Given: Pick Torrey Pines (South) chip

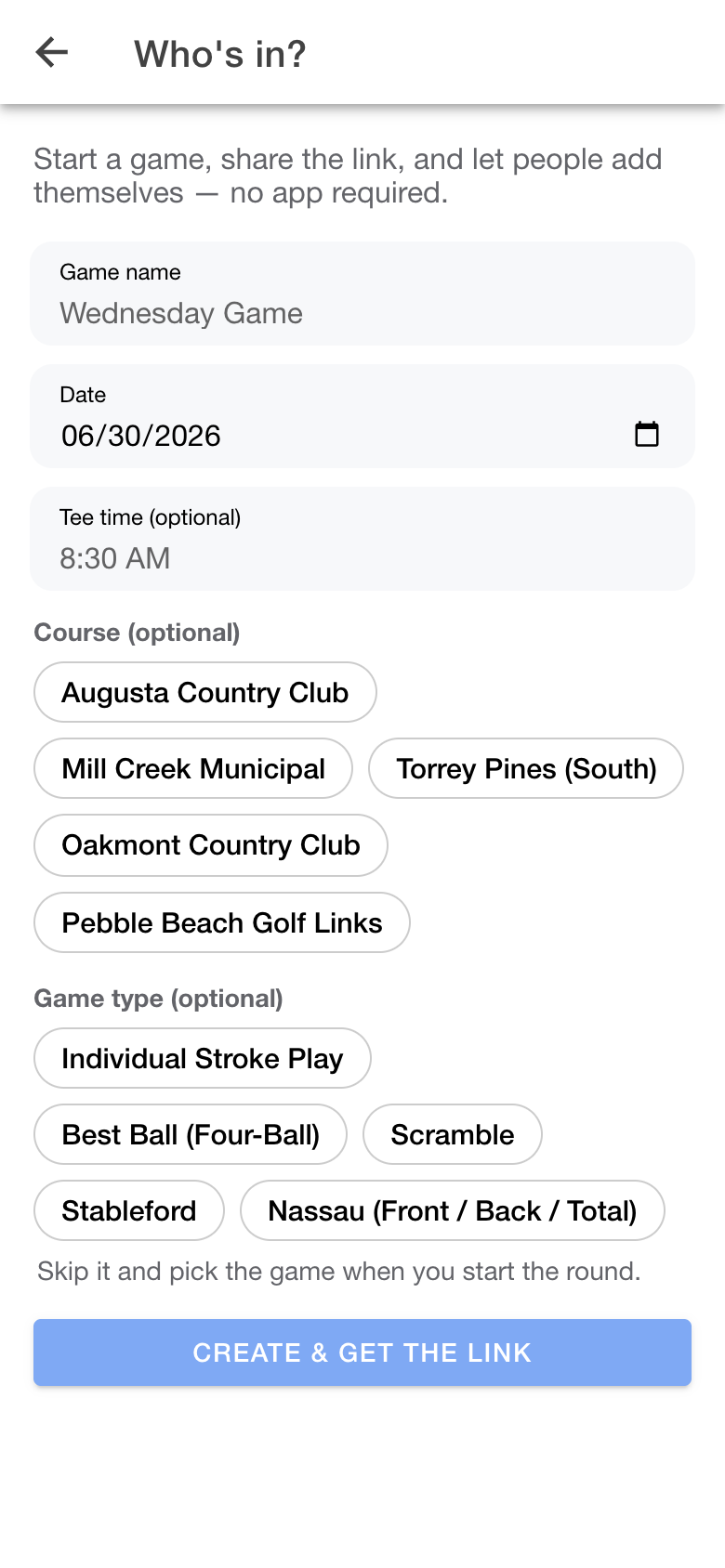Looking at the screenshot, I should pyautogui.click(x=526, y=768).
